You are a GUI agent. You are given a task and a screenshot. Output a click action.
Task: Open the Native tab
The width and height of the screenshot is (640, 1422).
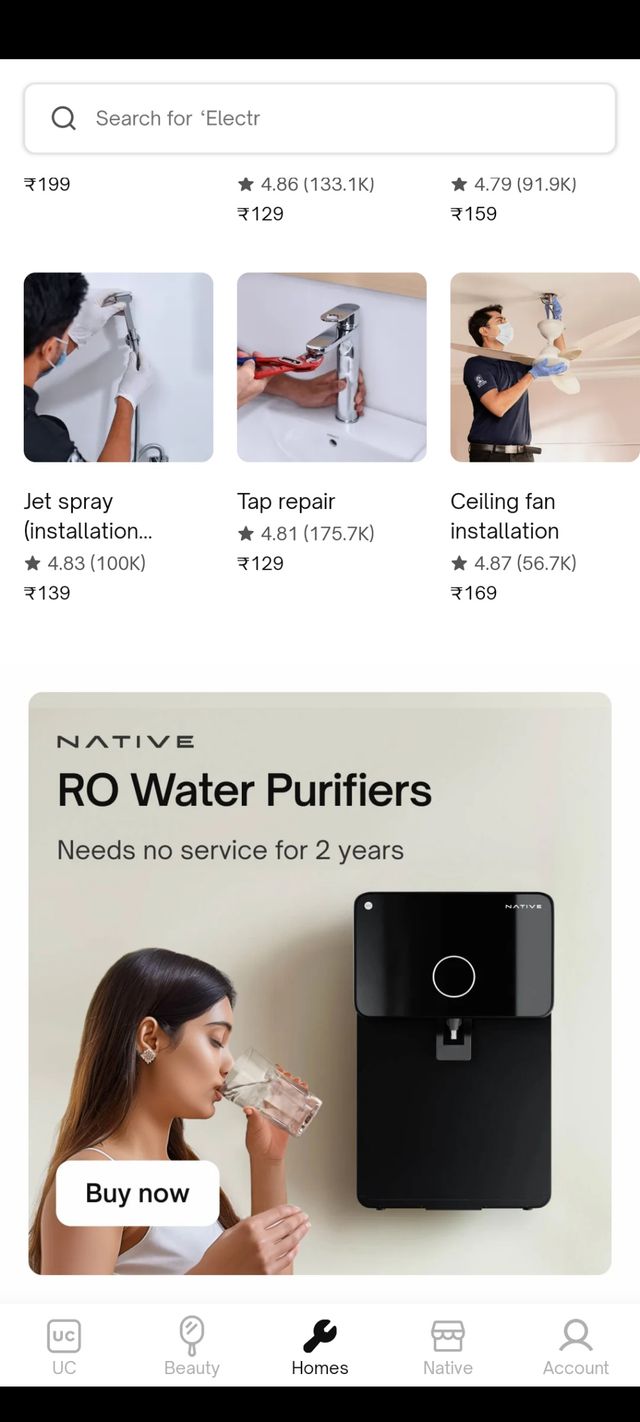tap(448, 1346)
